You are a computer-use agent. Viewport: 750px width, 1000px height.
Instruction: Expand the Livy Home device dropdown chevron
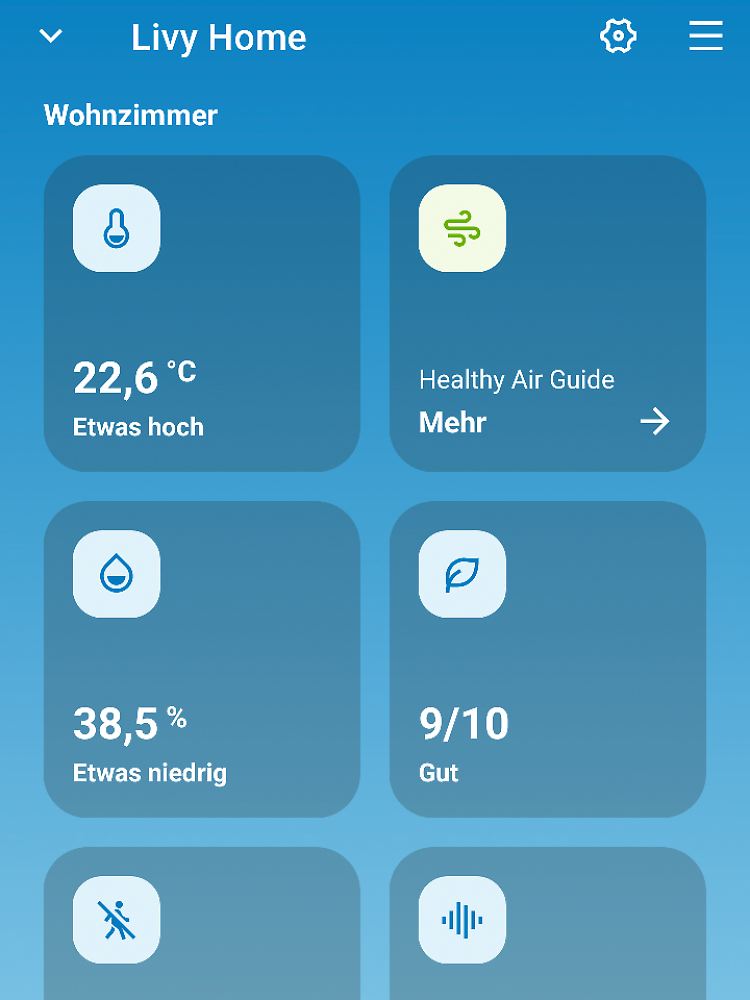[x=51, y=37]
